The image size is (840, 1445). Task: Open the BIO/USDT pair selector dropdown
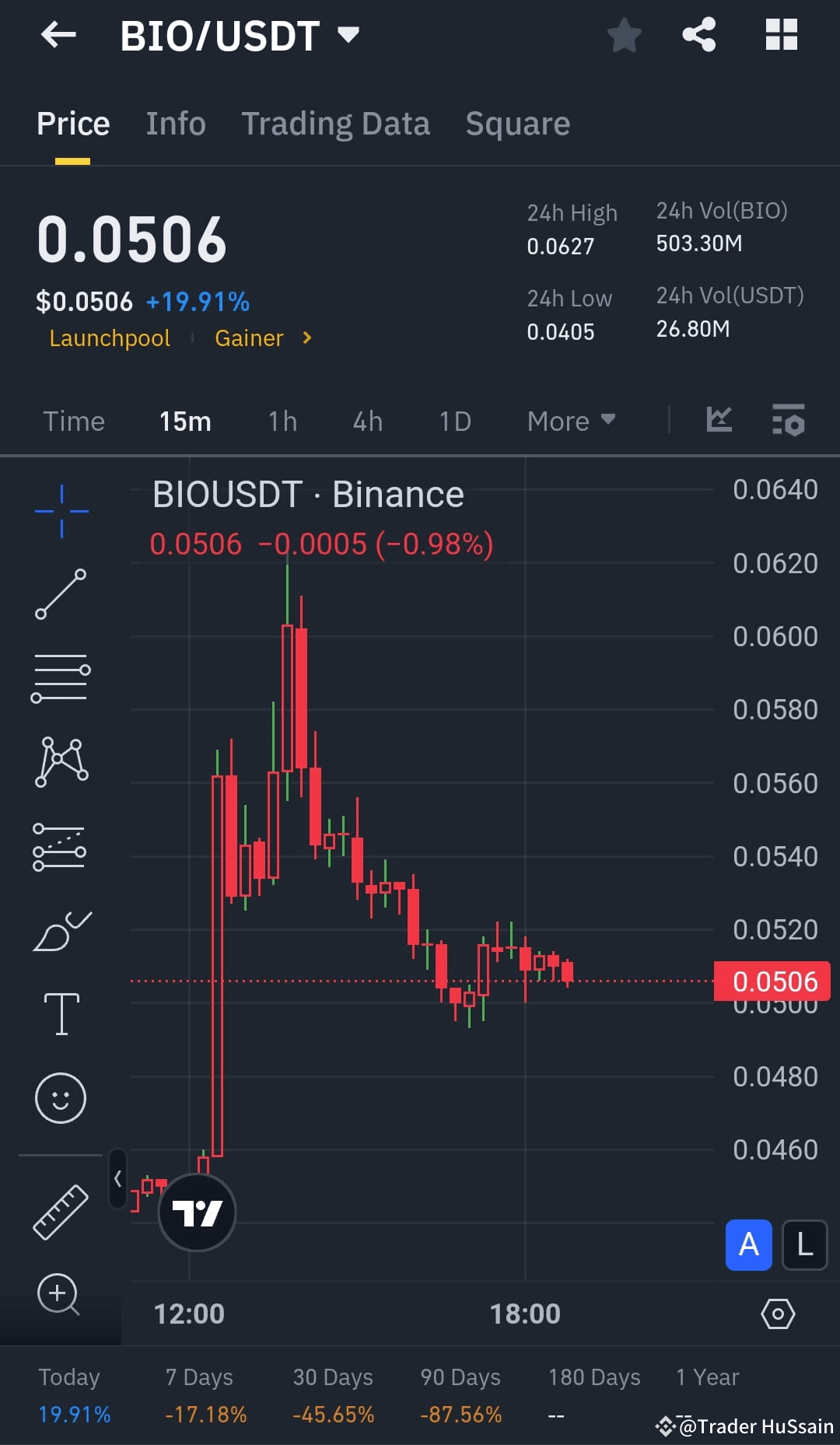[347, 34]
